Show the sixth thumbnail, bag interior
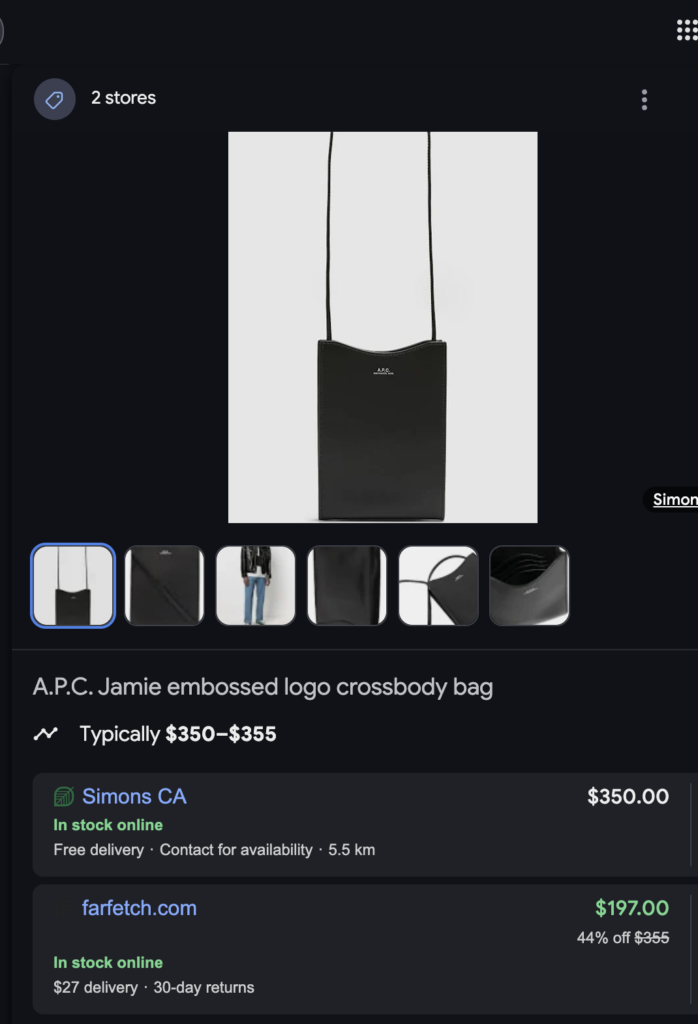Viewport: 698px width, 1024px height. click(x=529, y=586)
